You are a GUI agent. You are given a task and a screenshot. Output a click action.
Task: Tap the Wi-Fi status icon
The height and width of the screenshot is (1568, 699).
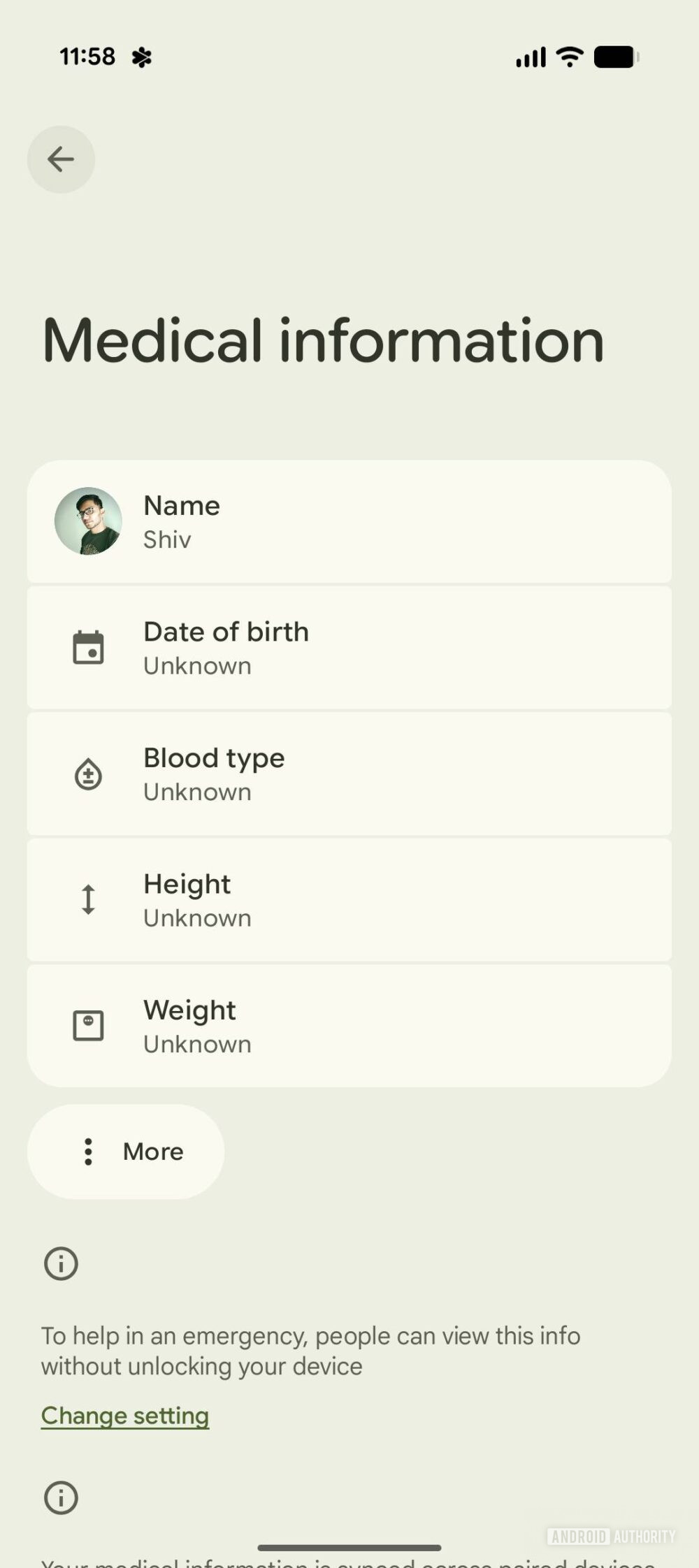pyautogui.click(x=568, y=56)
